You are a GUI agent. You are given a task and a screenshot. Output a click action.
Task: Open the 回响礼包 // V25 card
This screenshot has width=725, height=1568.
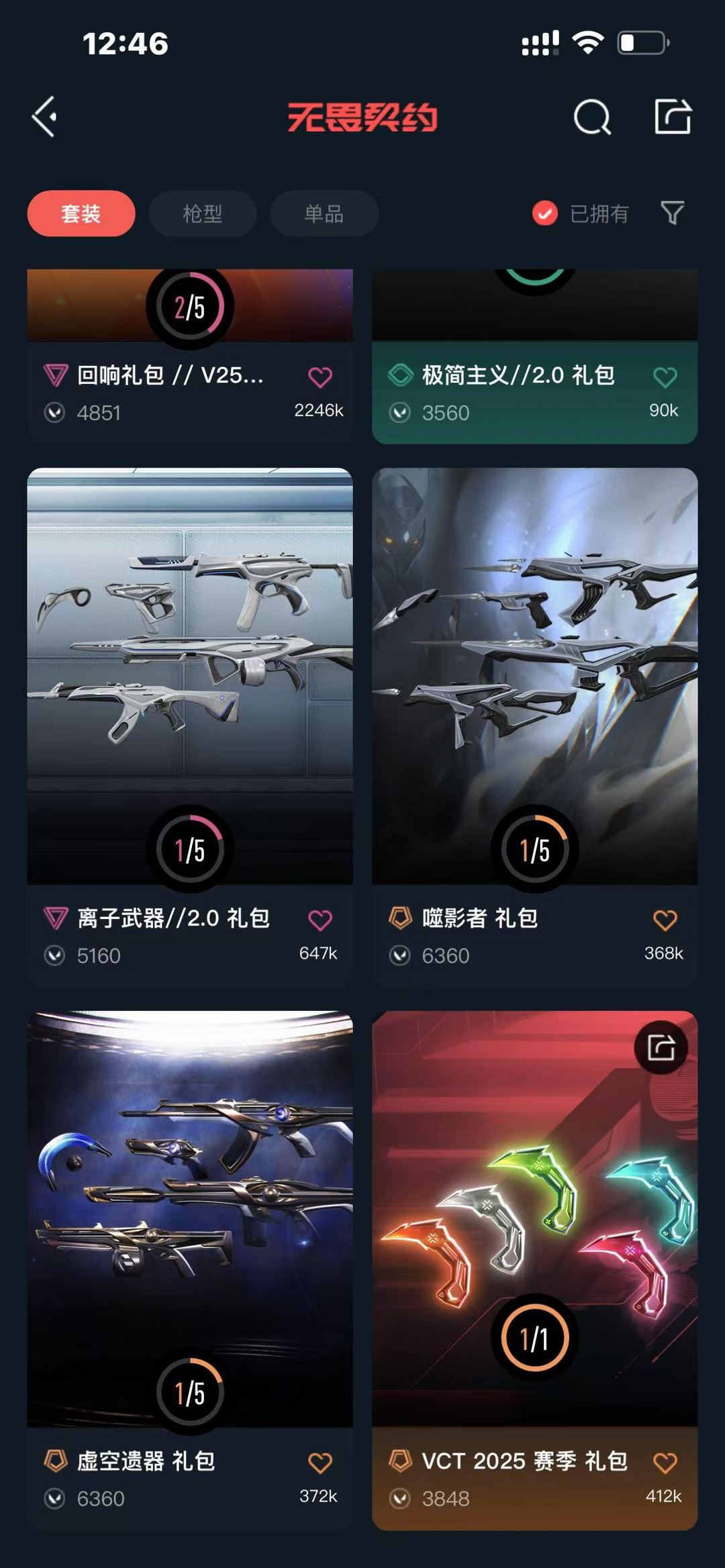pyautogui.click(x=190, y=356)
